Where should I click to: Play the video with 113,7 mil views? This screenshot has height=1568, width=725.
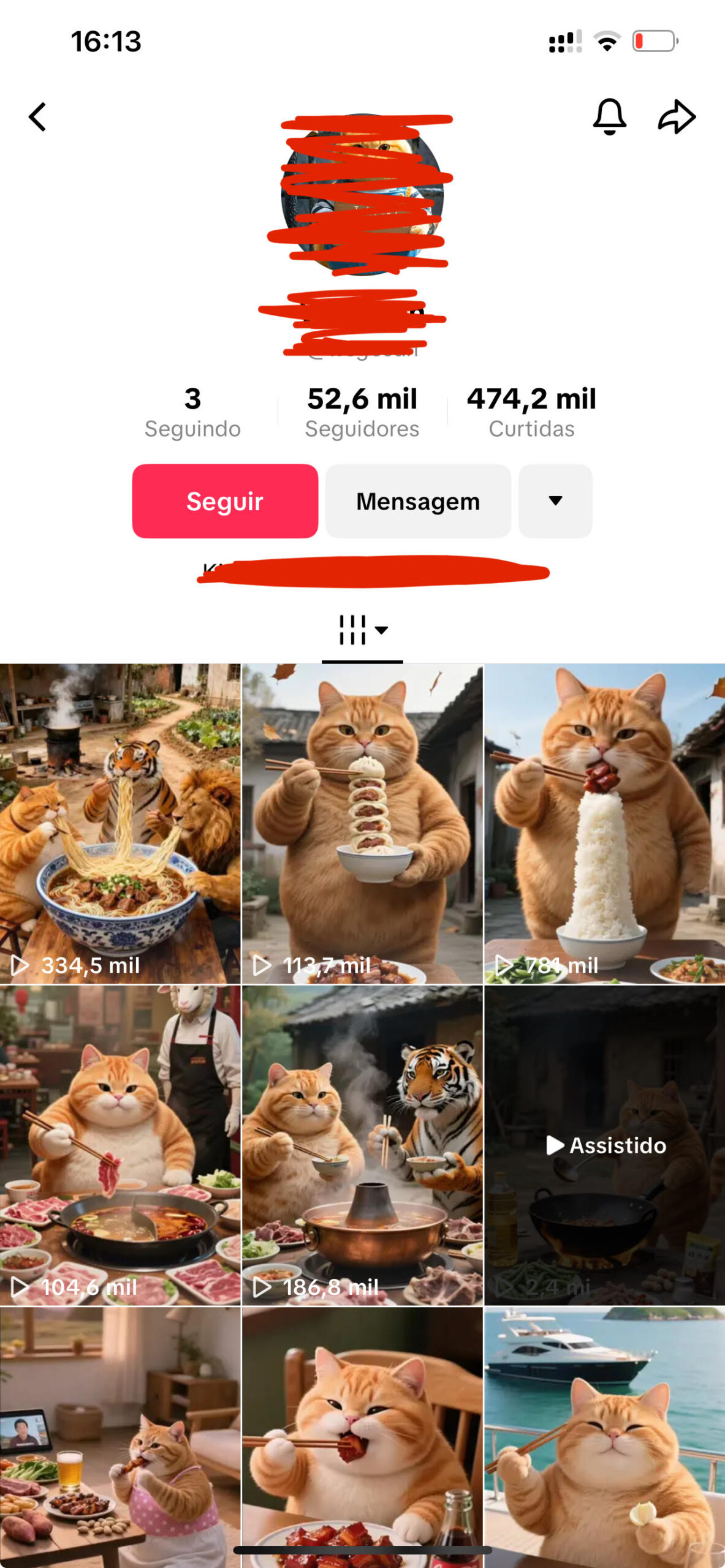pyautogui.click(x=362, y=823)
